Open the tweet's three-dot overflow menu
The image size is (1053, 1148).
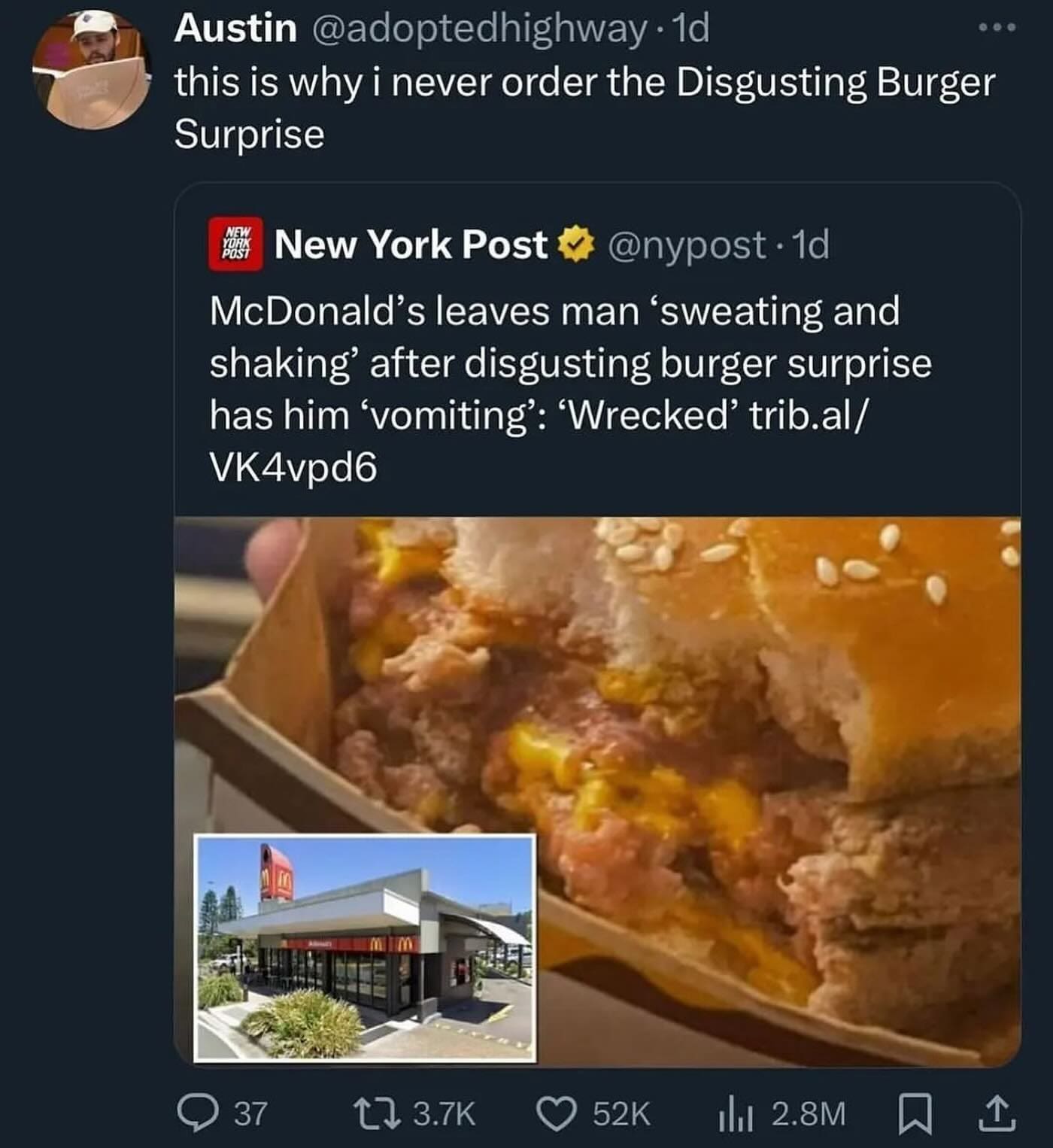[x=997, y=28]
